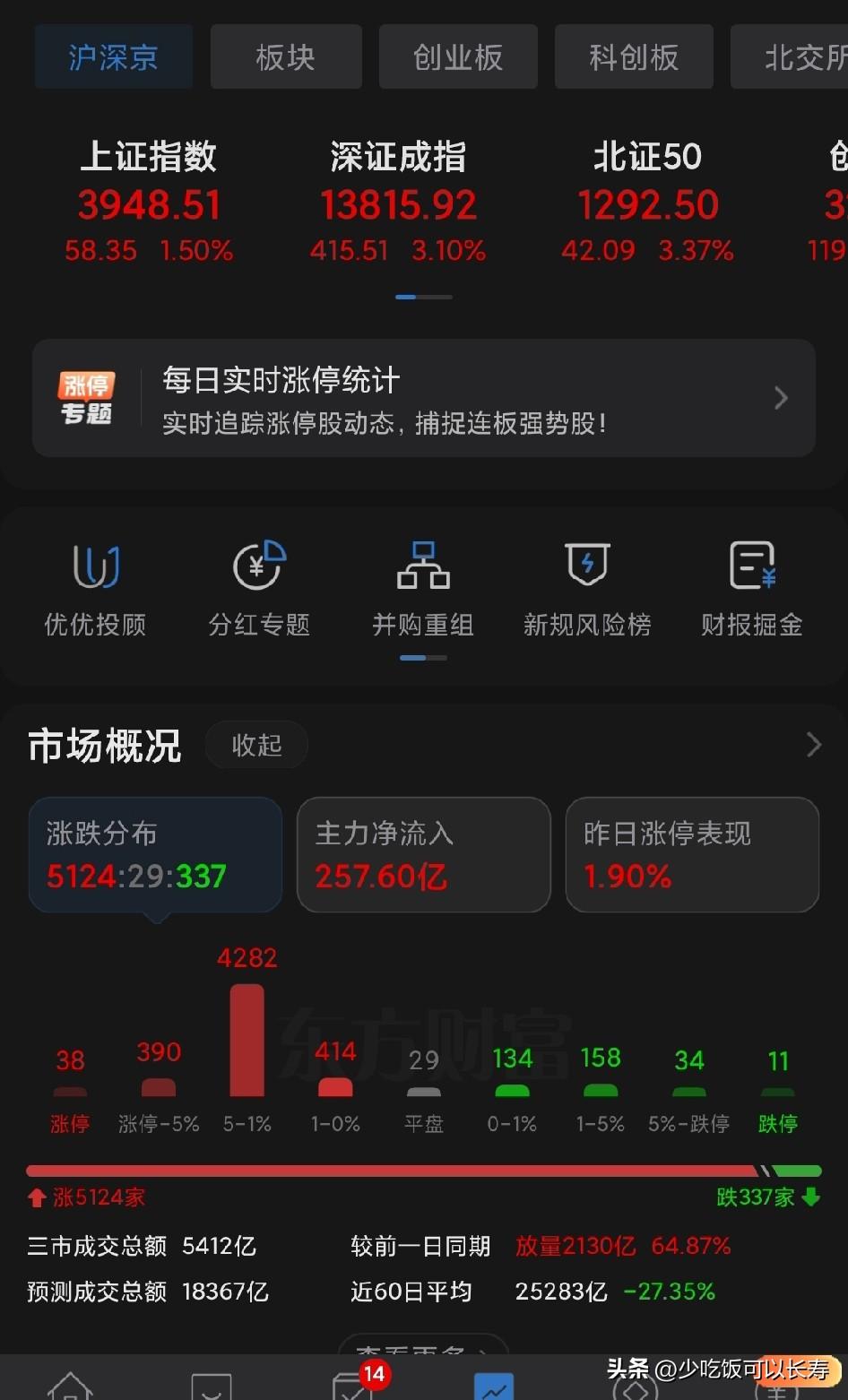
Task: Select the 主力净流入 net inflow card
Action: (x=423, y=853)
